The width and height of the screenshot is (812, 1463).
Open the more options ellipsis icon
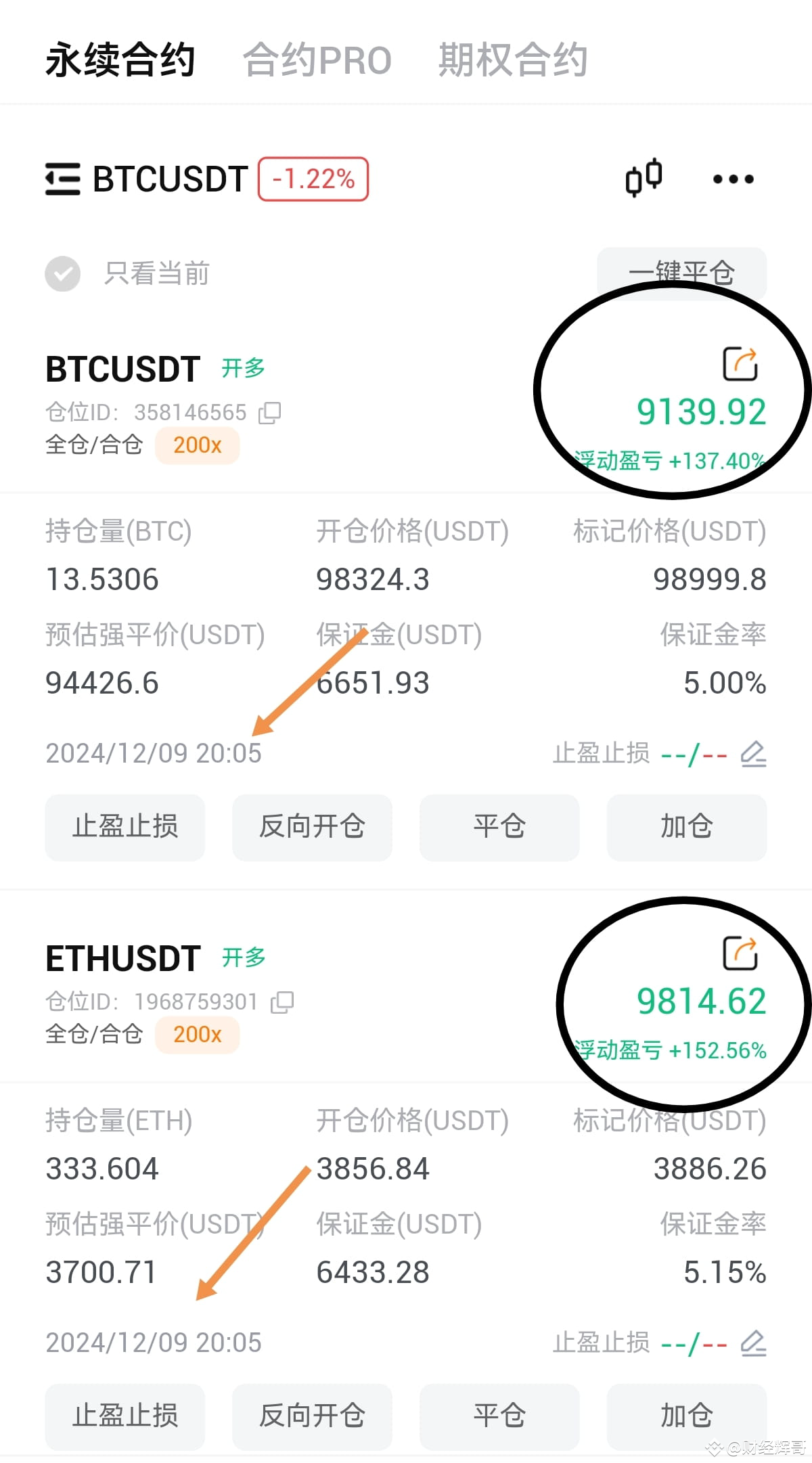734,179
